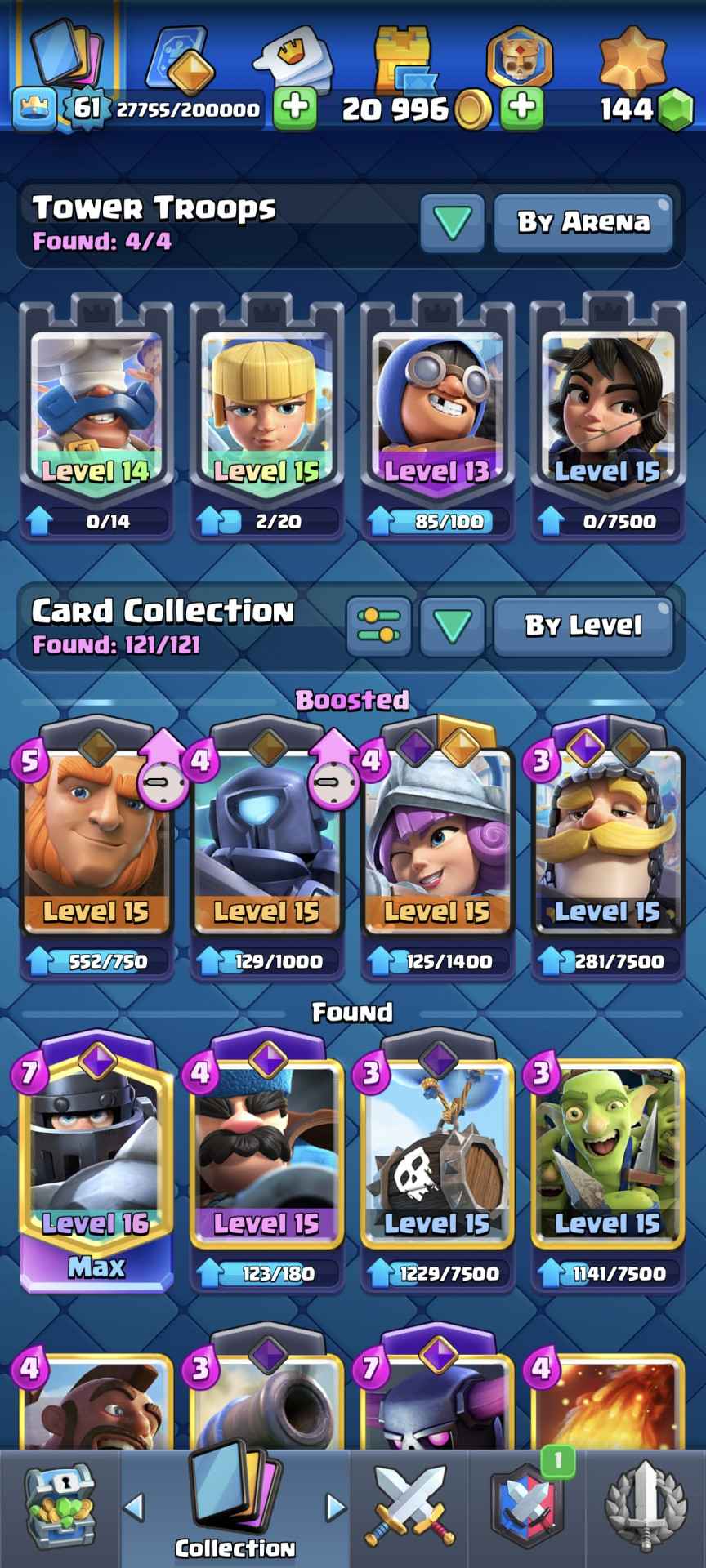Image resolution: width=706 pixels, height=1568 pixels.
Task: Collapse the Card Collection section arrow
Action: point(453,626)
